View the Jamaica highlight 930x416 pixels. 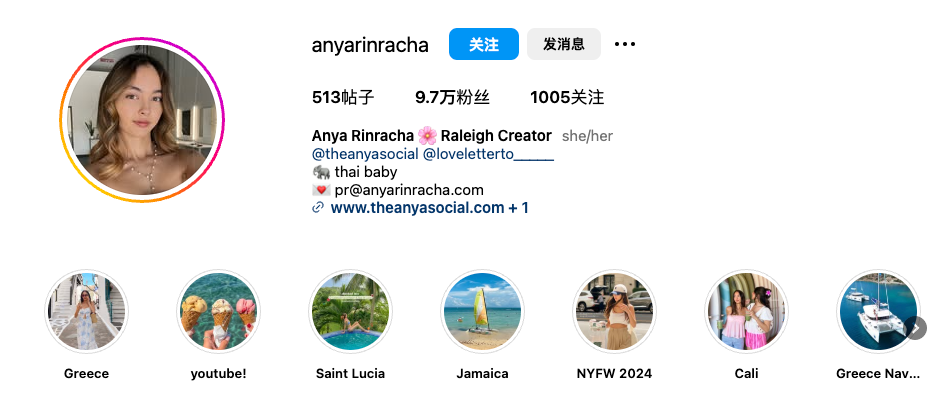(x=482, y=312)
